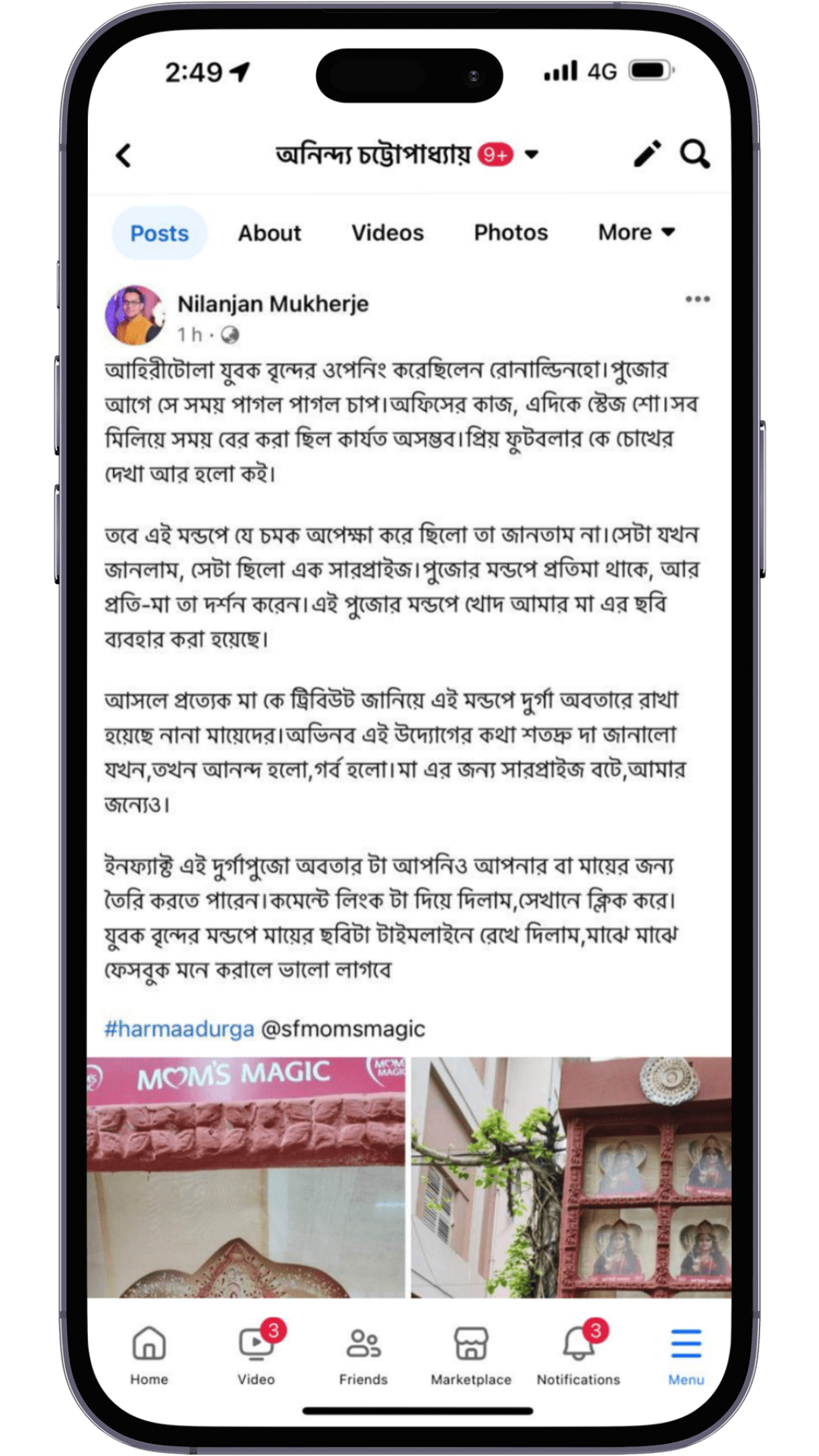The height and width of the screenshot is (1456, 819).
Task: Tap the pencil edit icon
Action: coord(647,154)
